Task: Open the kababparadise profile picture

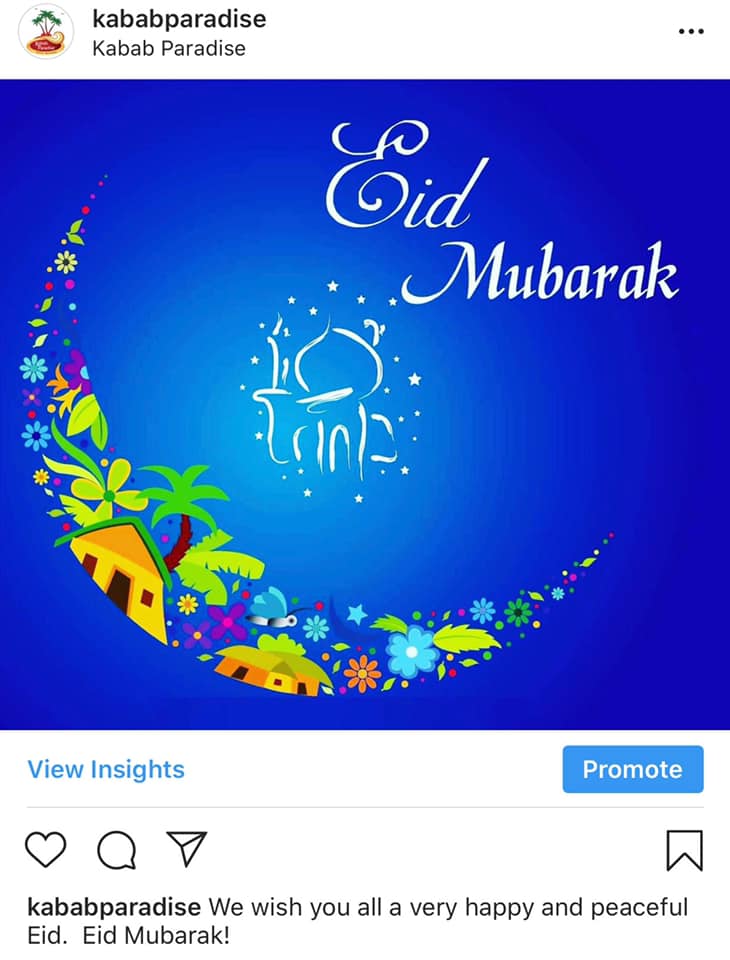Action: [46, 32]
